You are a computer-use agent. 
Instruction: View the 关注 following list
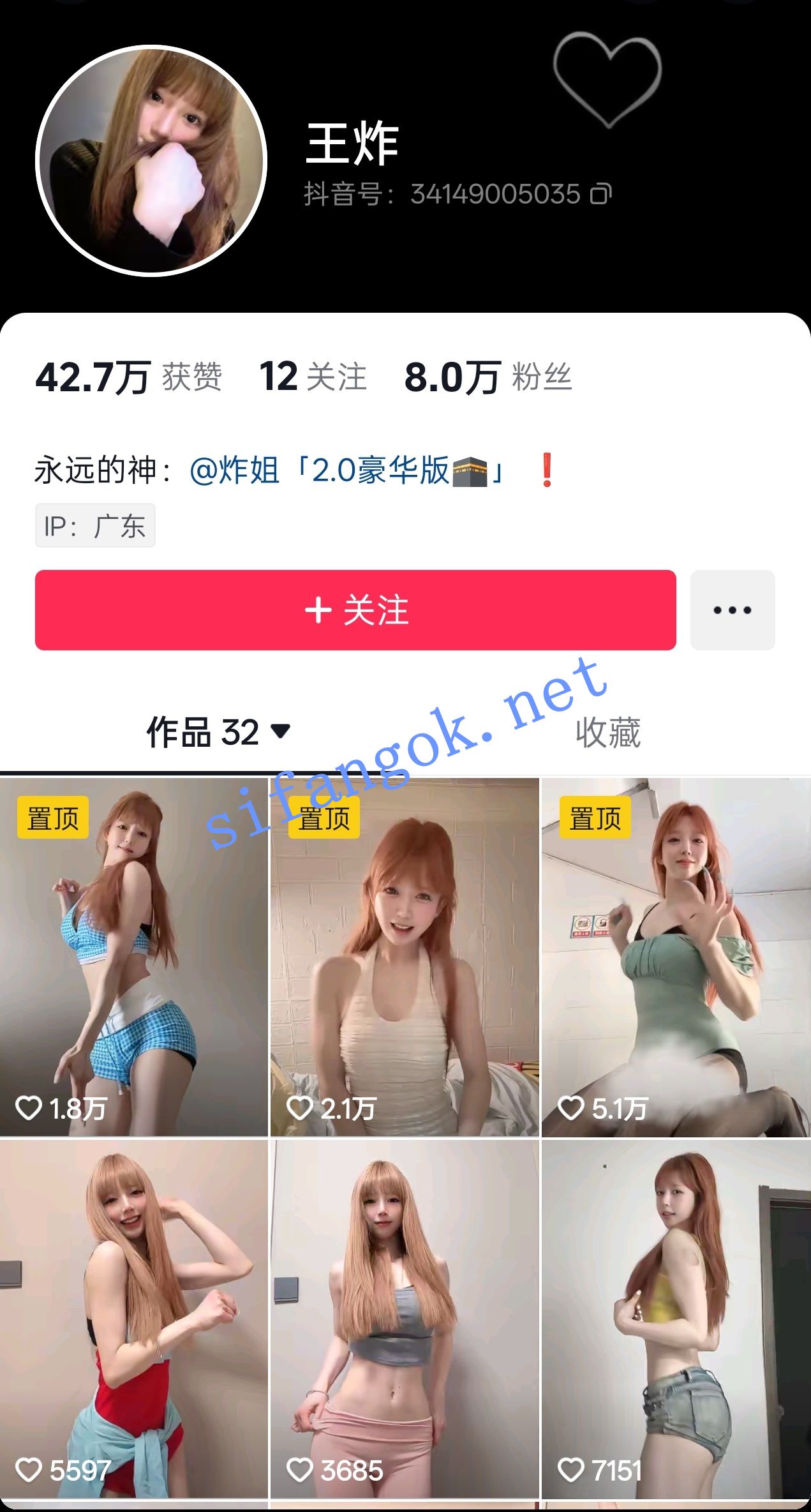313,377
